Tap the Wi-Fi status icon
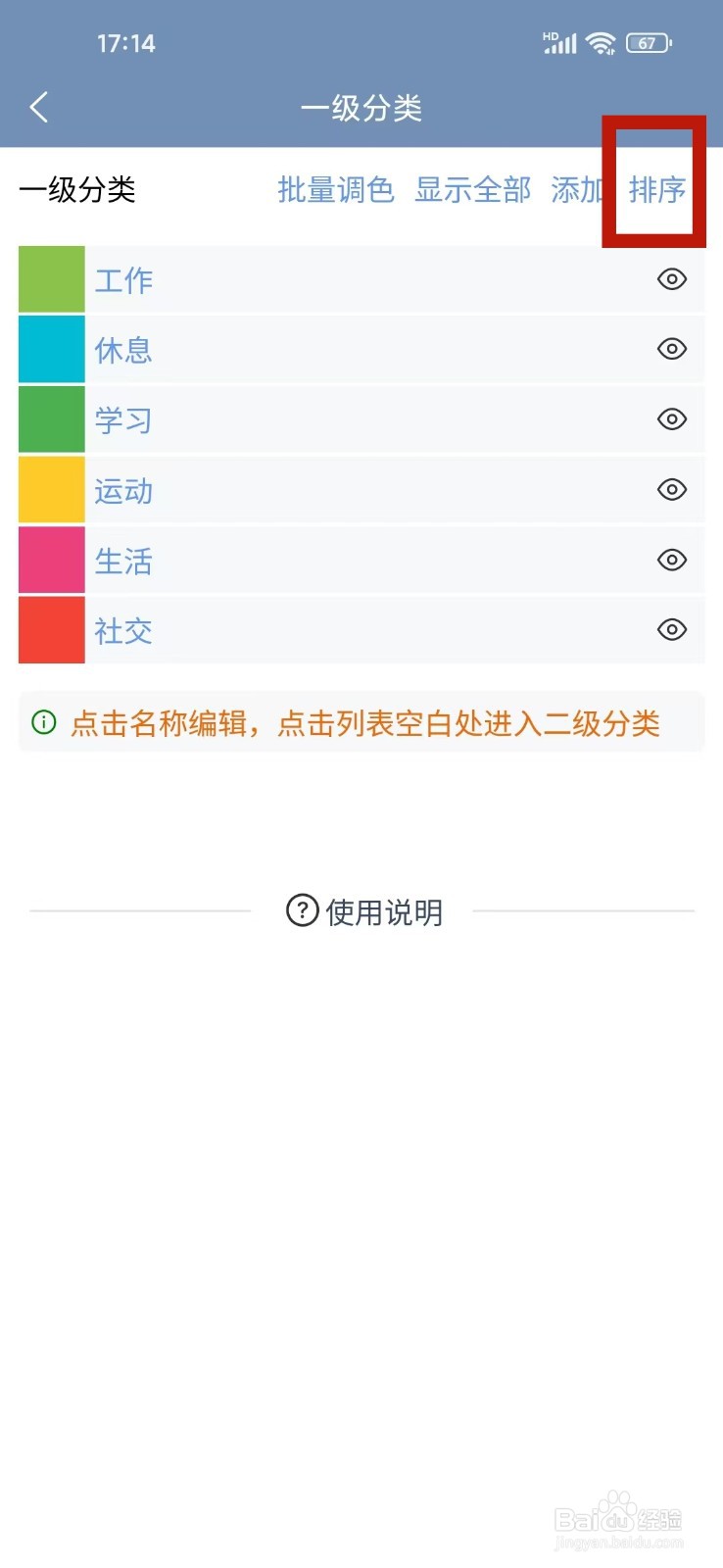 click(x=601, y=41)
